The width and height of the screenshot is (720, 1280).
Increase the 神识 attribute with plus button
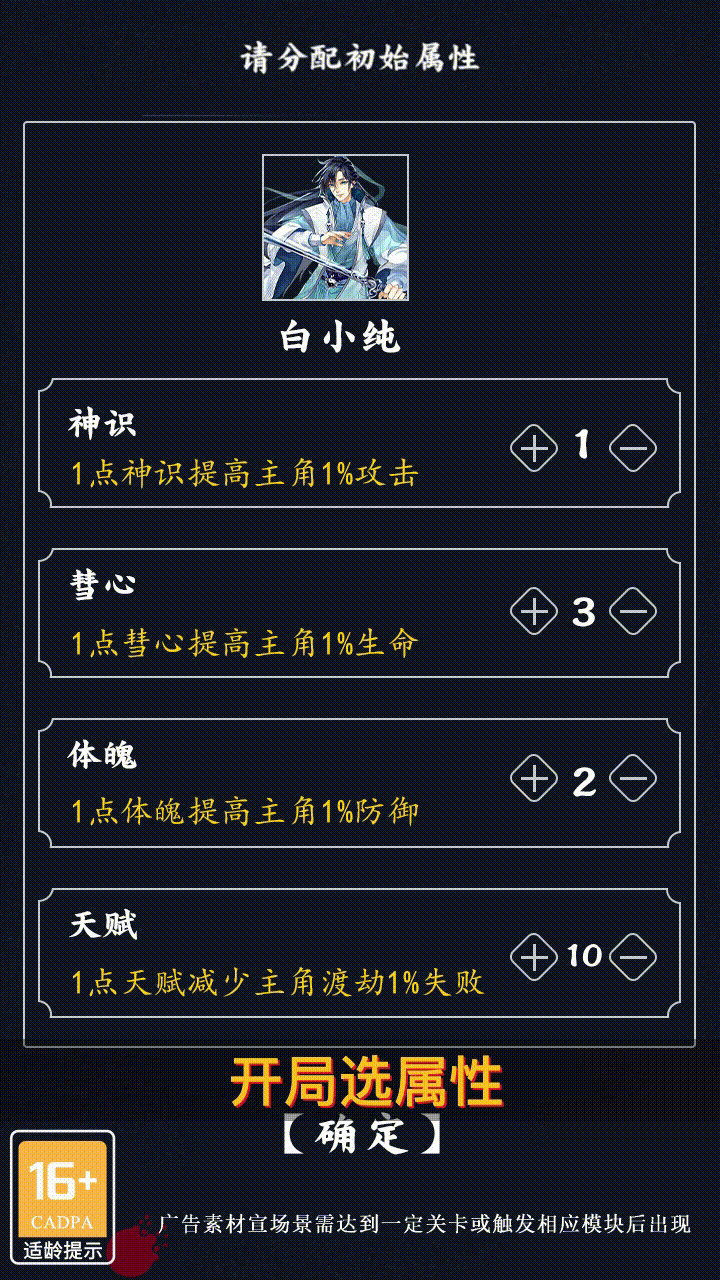[x=533, y=449]
